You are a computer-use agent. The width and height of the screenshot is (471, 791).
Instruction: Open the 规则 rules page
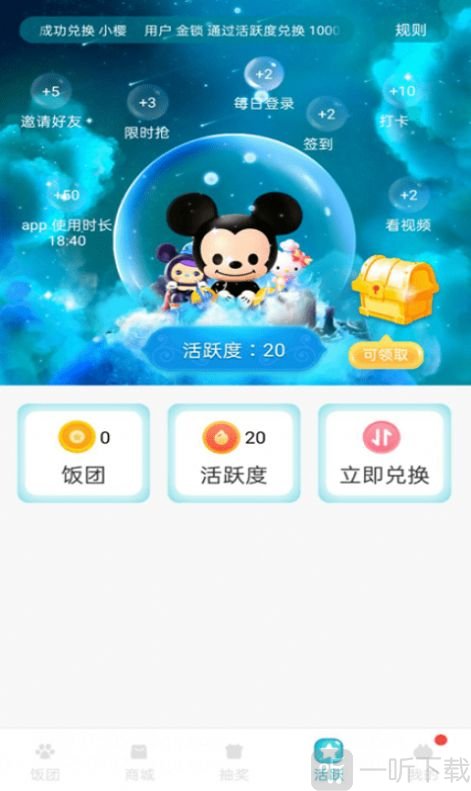coord(410,30)
